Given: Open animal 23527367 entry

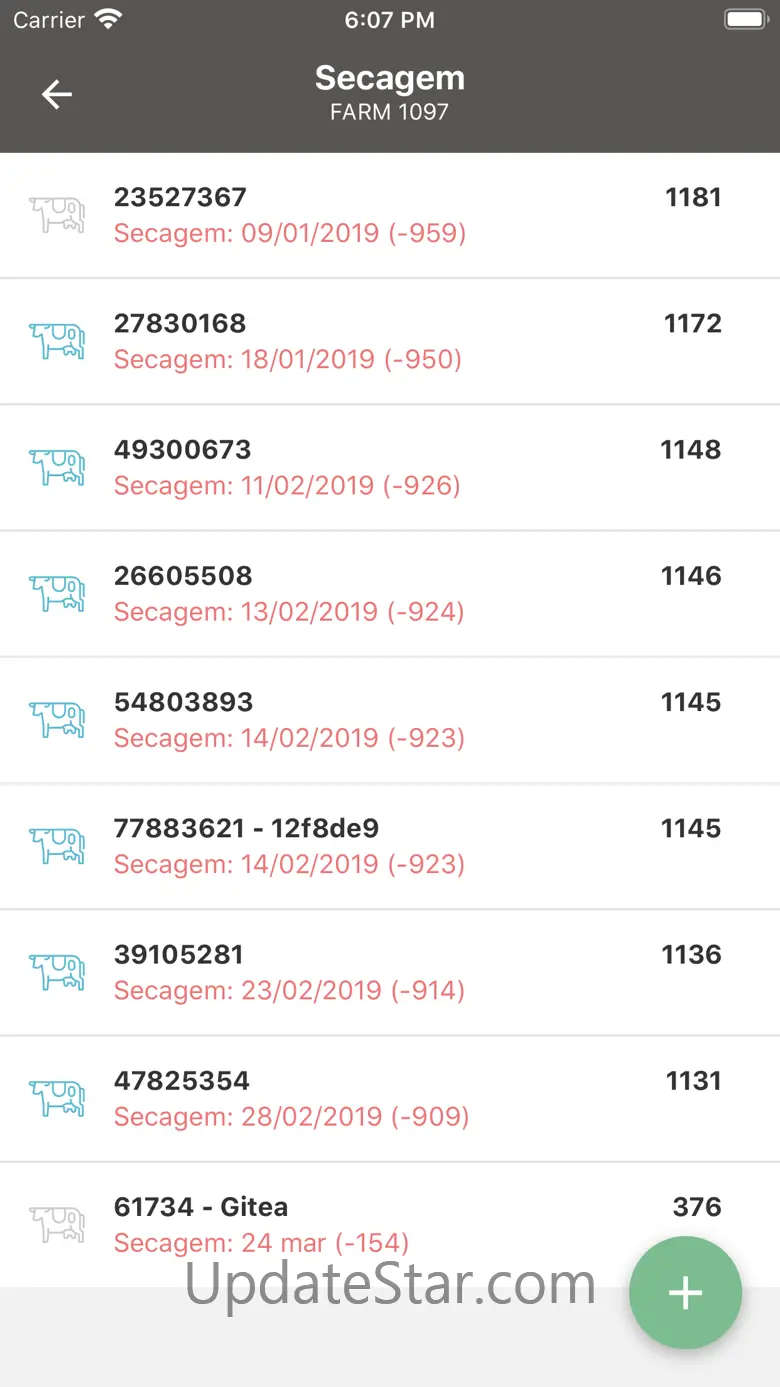Looking at the screenshot, I should point(390,215).
